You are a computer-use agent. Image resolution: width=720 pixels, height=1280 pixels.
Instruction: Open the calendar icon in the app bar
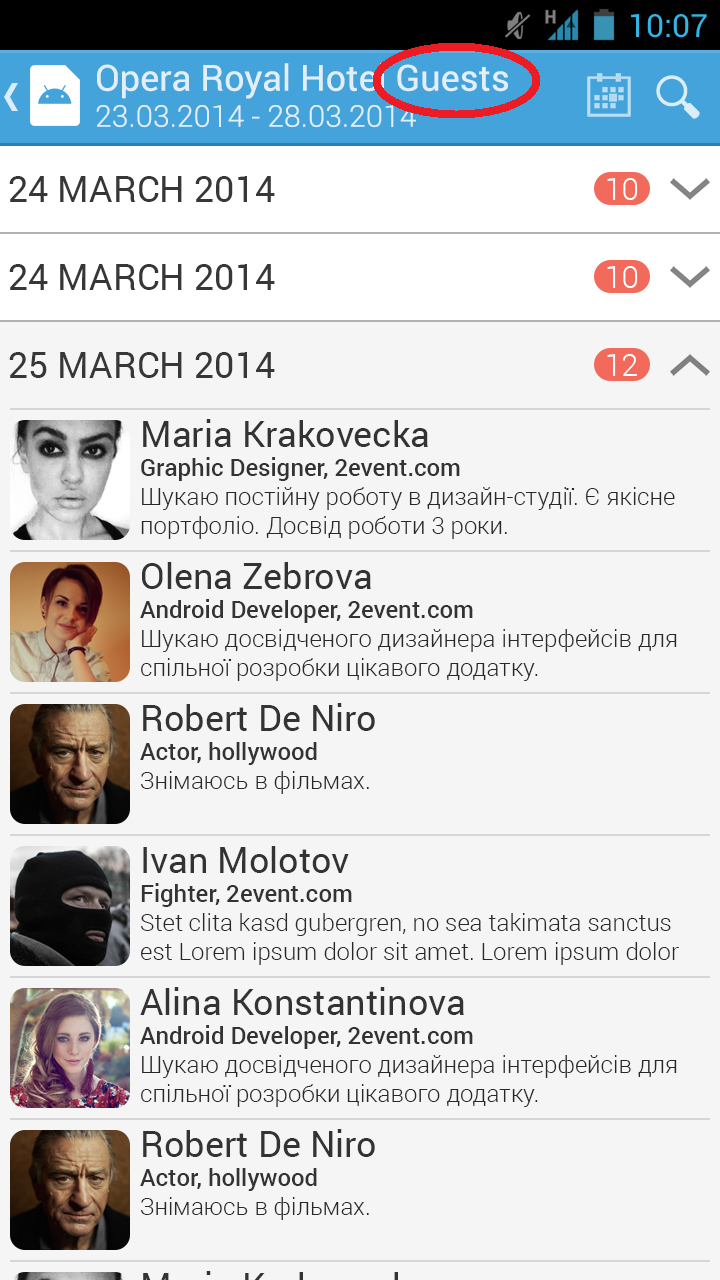coord(608,96)
